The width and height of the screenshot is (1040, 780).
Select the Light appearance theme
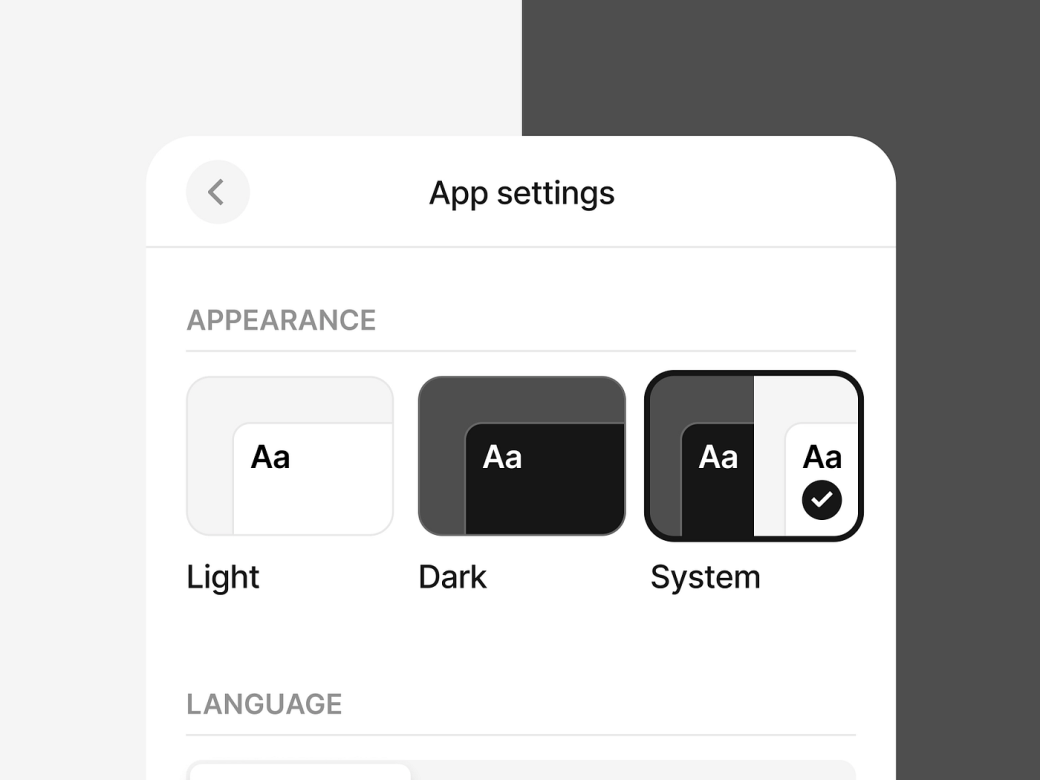point(290,456)
